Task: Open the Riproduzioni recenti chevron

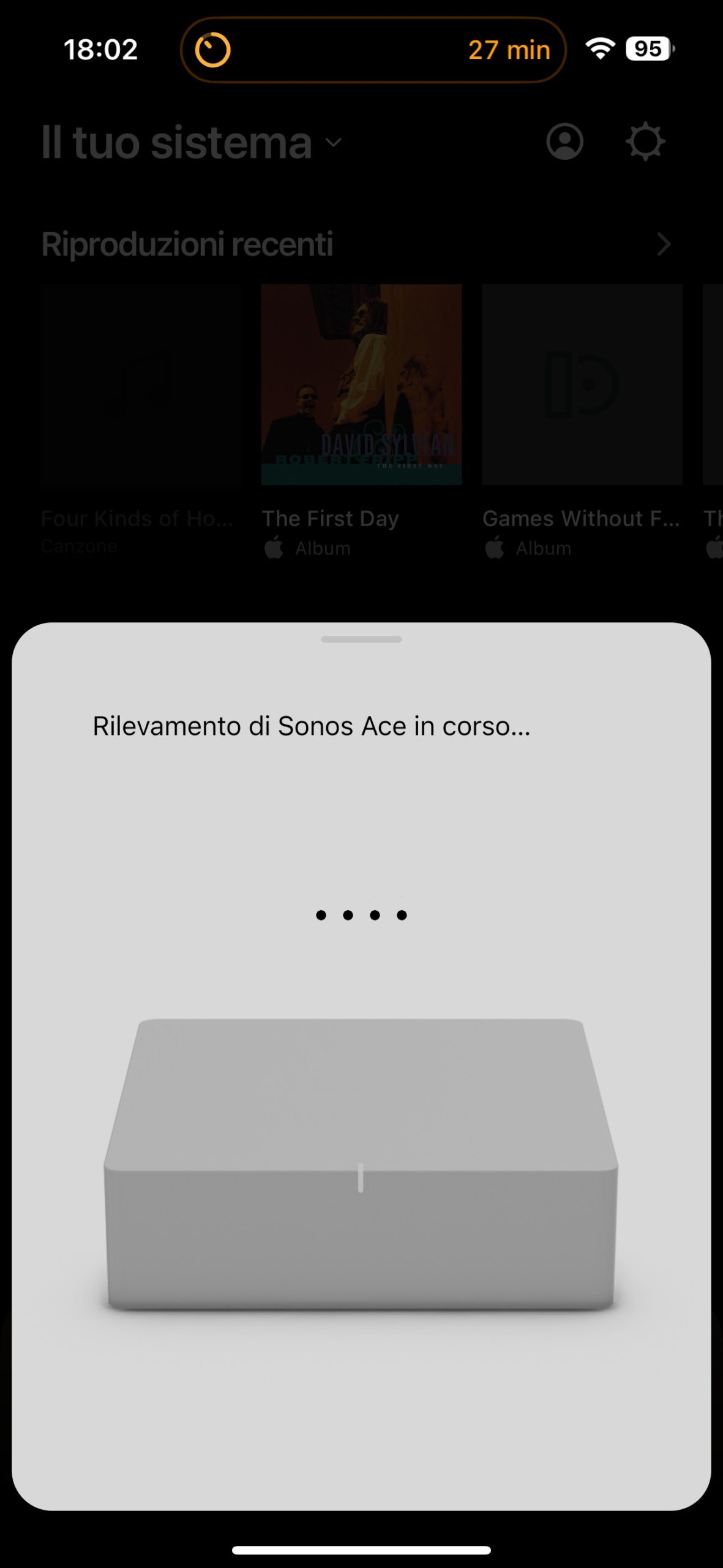Action: (x=664, y=244)
